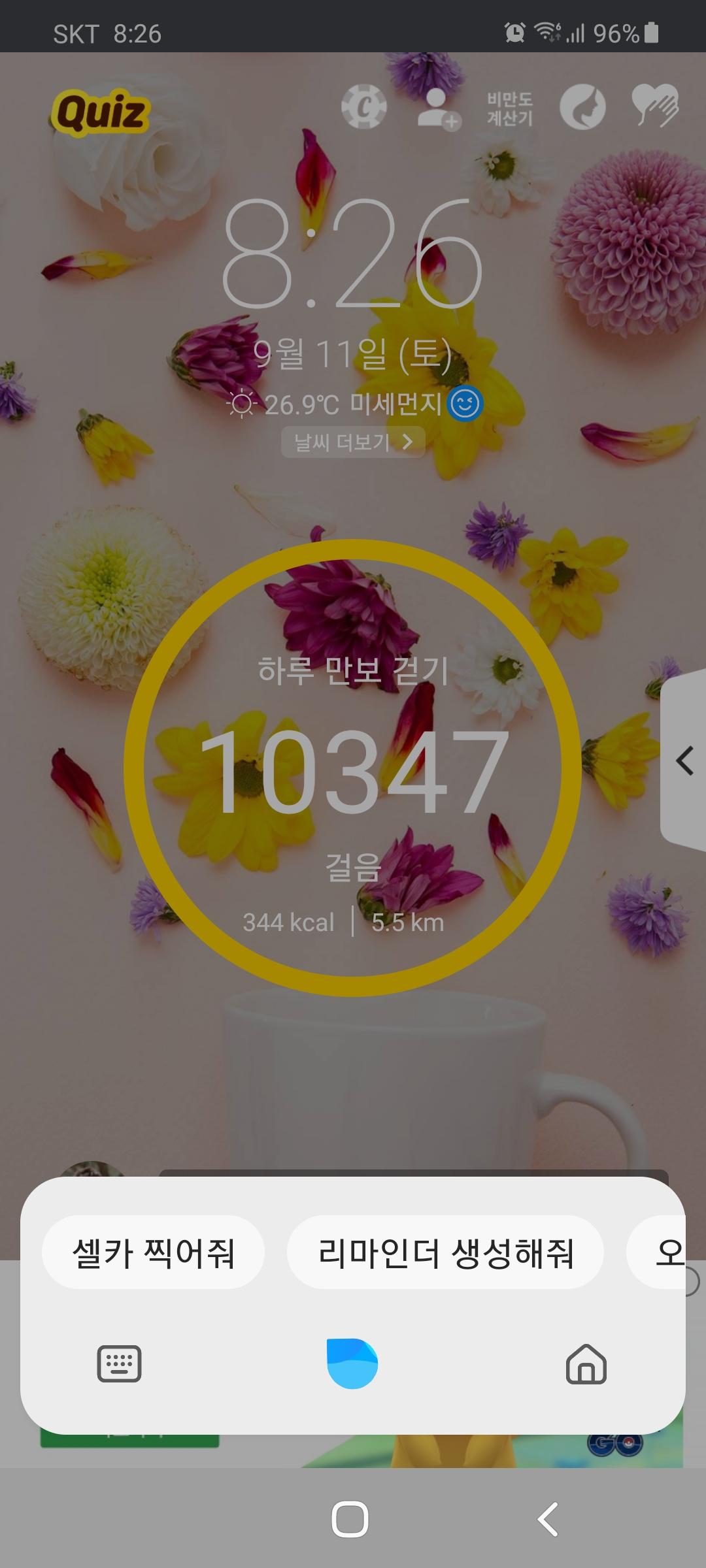Tap the 셀카 찍어줘 suggestion chip
The width and height of the screenshot is (706, 1568).
pyautogui.click(x=153, y=1252)
